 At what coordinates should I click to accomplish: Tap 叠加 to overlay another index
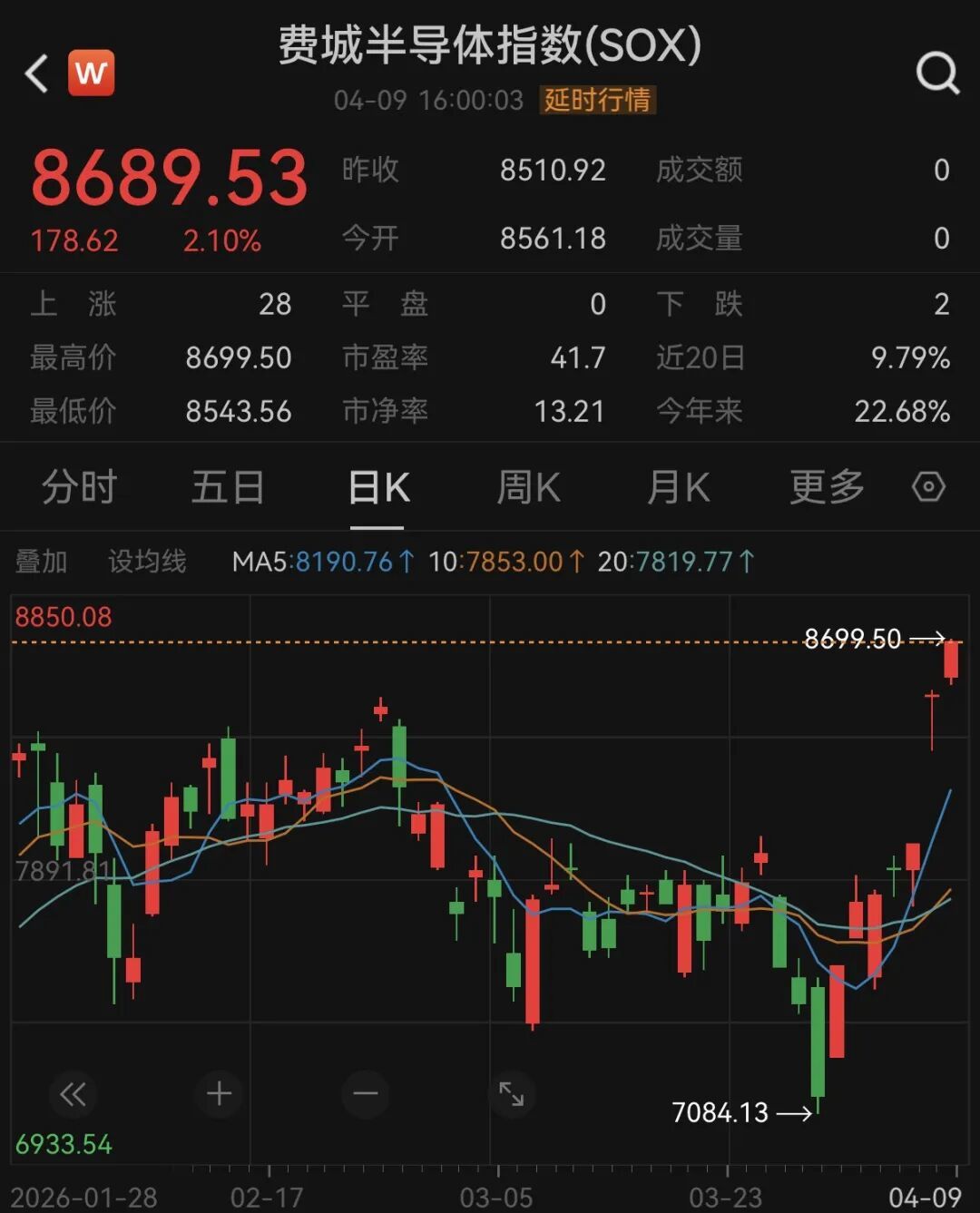click(x=42, y=562)
